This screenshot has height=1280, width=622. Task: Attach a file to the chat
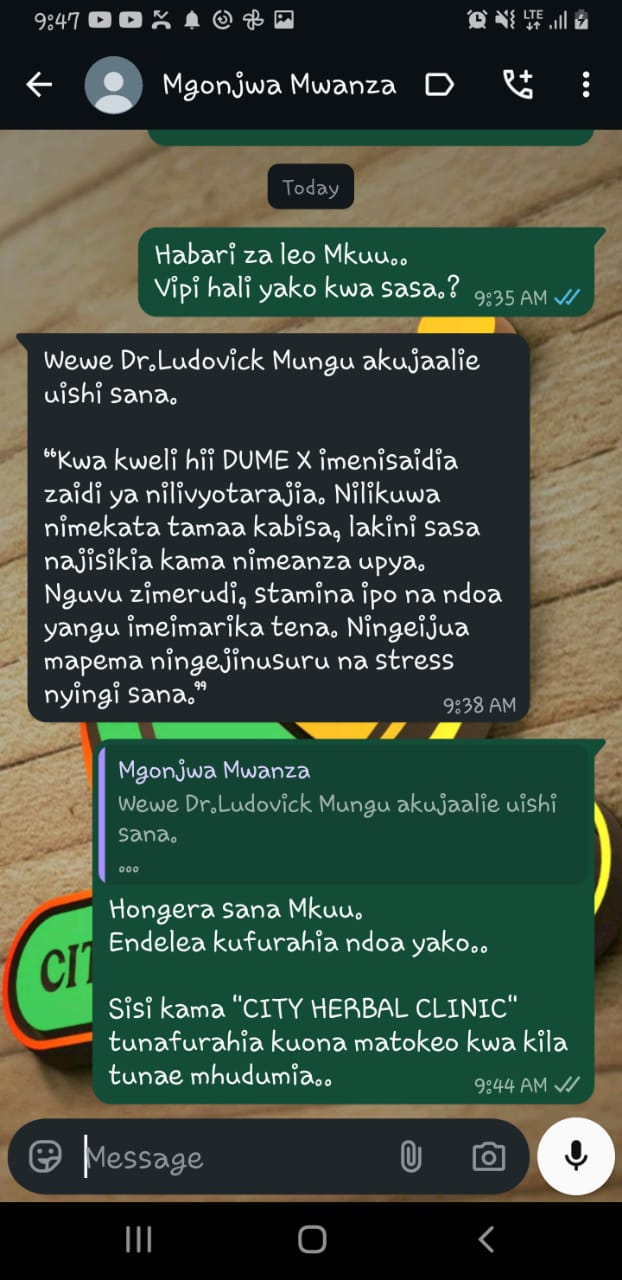[411, 1157]
